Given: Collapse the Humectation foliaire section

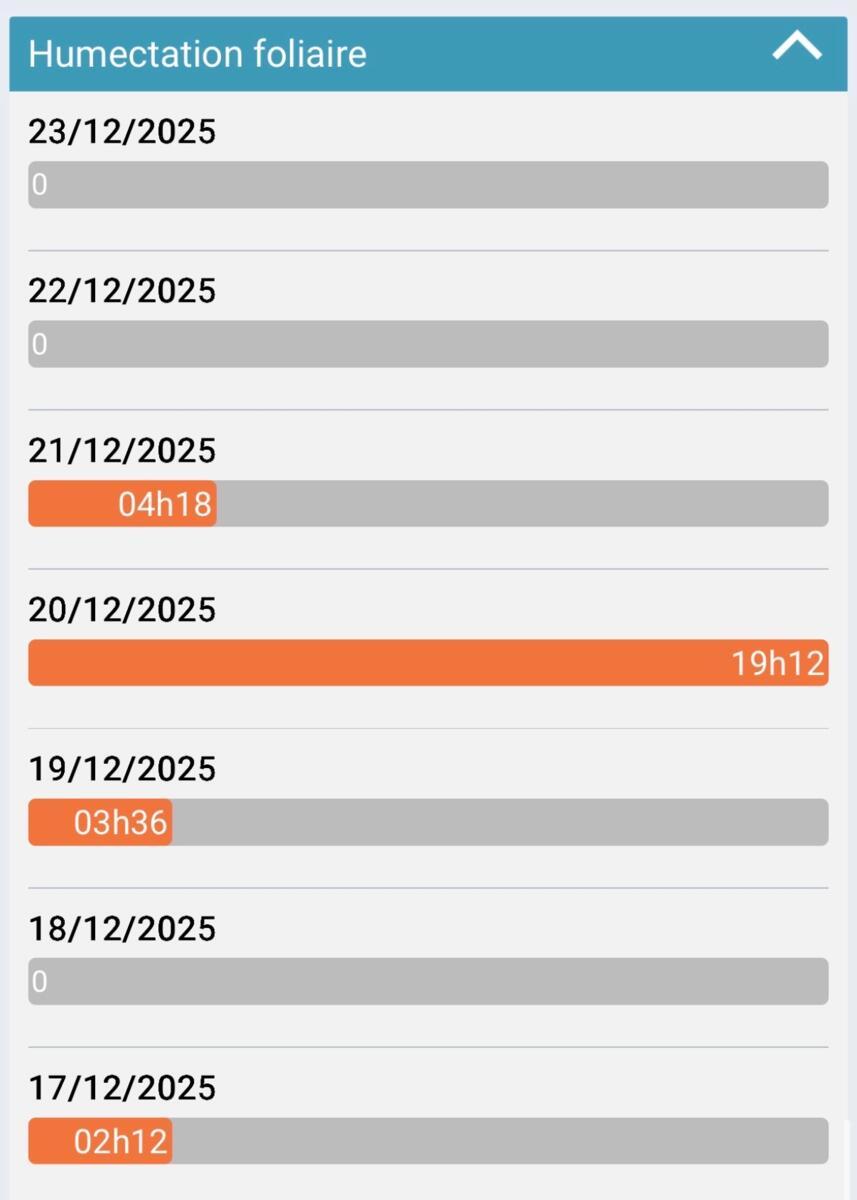Looking at the screenshot, I should point(797,47).
